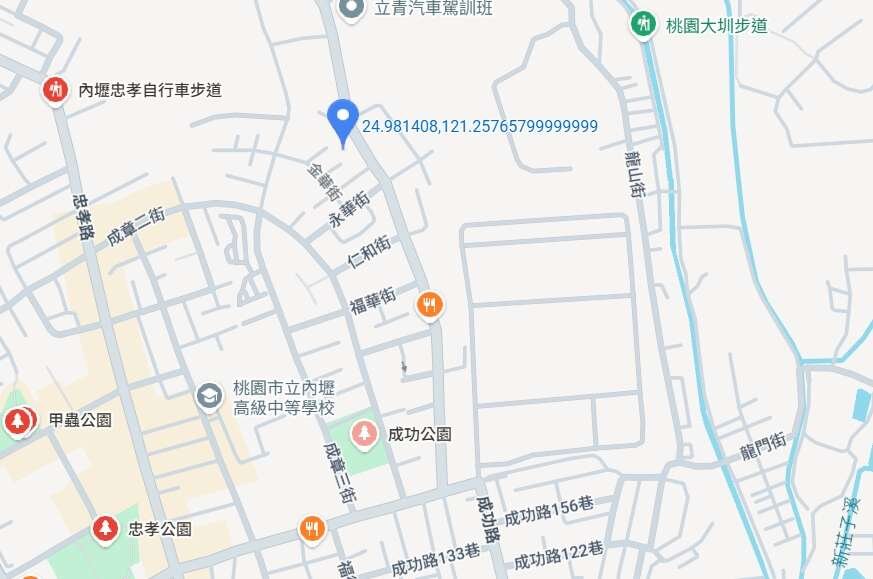
Task: Select 桃園市立內壢高級中等學校 school marker
Action: (209, 396)
